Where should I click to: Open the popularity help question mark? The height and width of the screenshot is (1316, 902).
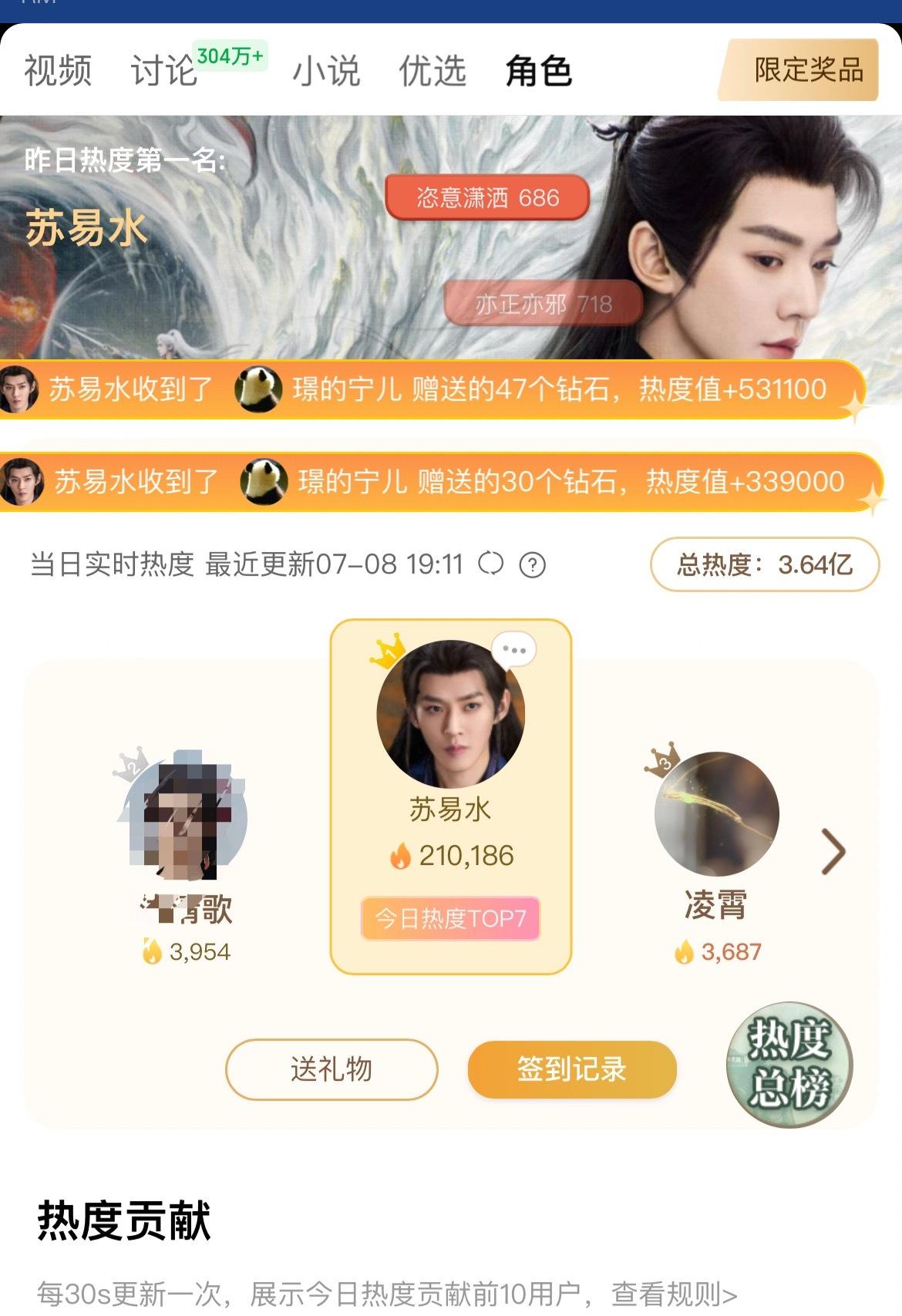click(x=533, y=565)
